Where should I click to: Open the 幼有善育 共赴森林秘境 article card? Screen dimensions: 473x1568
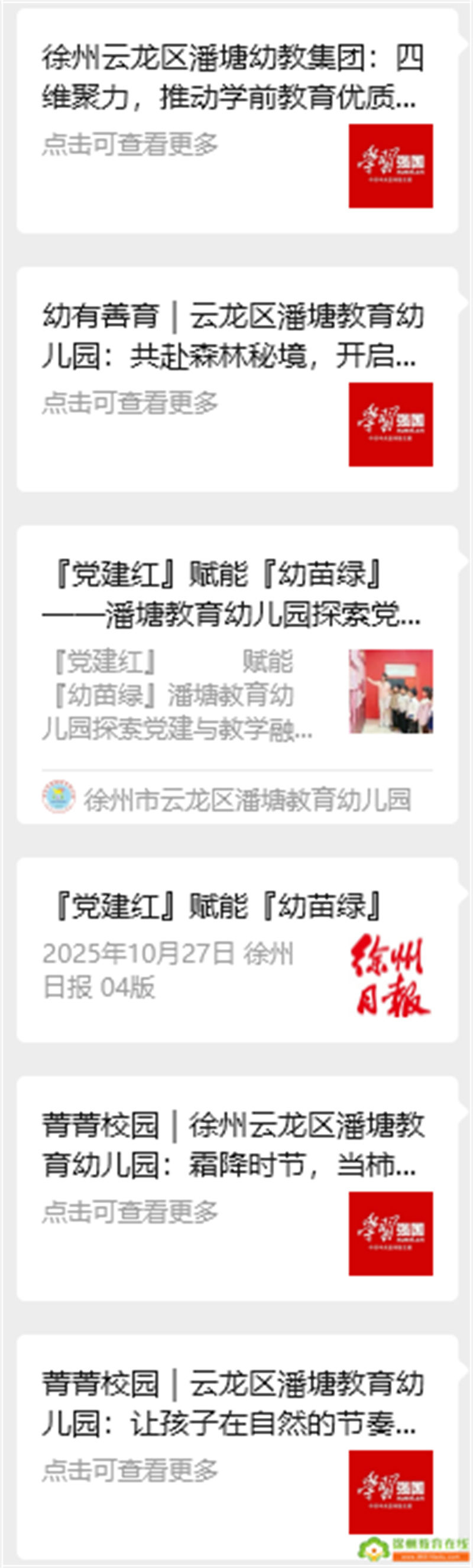tap(231, 335)
